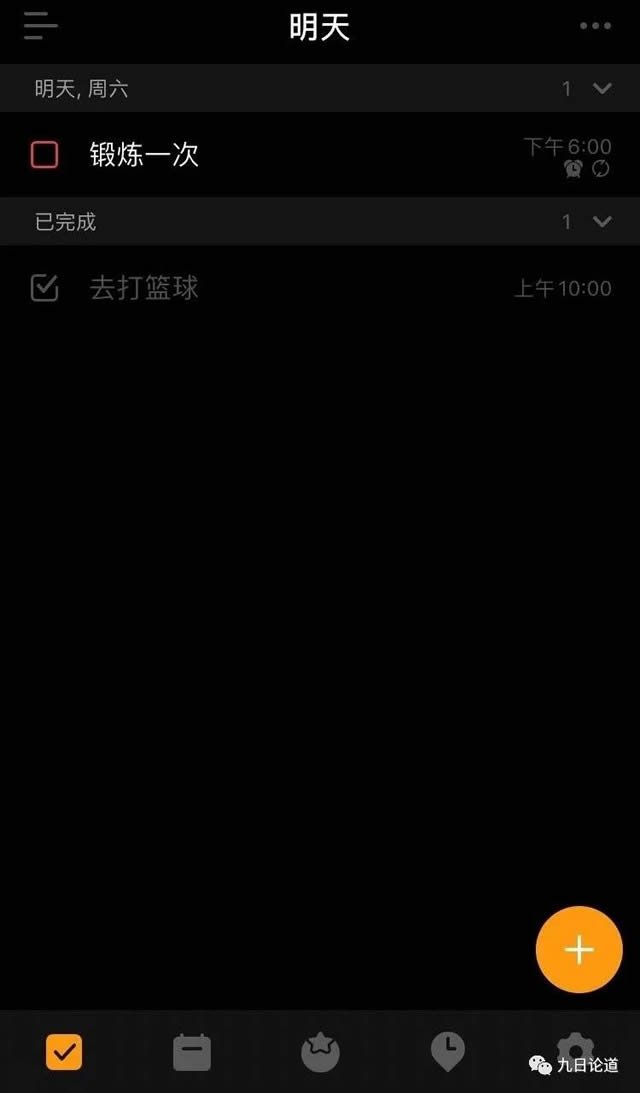
Task: Switch to the tasks checkmark tab
Action: (64, 1051)
